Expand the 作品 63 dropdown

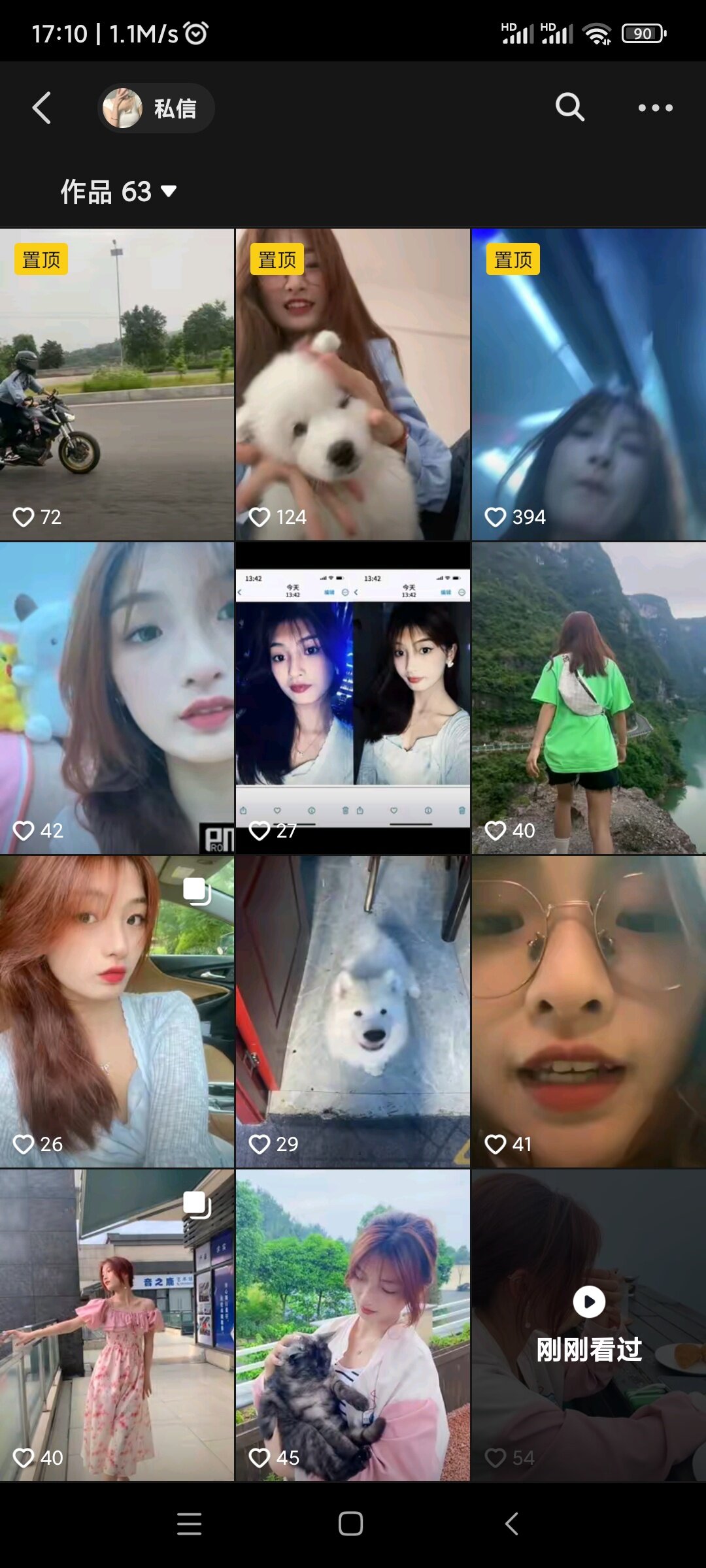119,191
